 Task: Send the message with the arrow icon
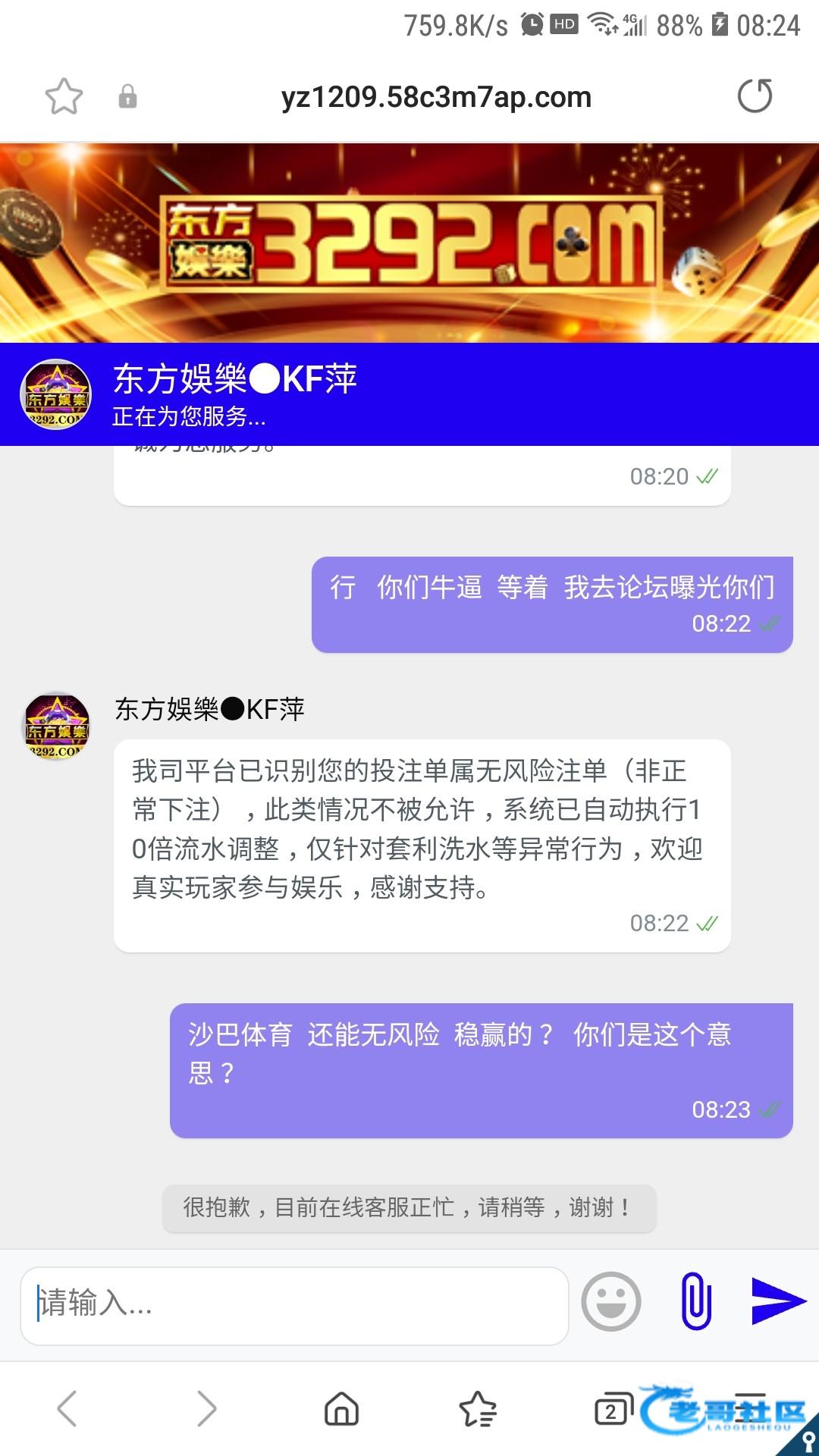click(778, 1301)
